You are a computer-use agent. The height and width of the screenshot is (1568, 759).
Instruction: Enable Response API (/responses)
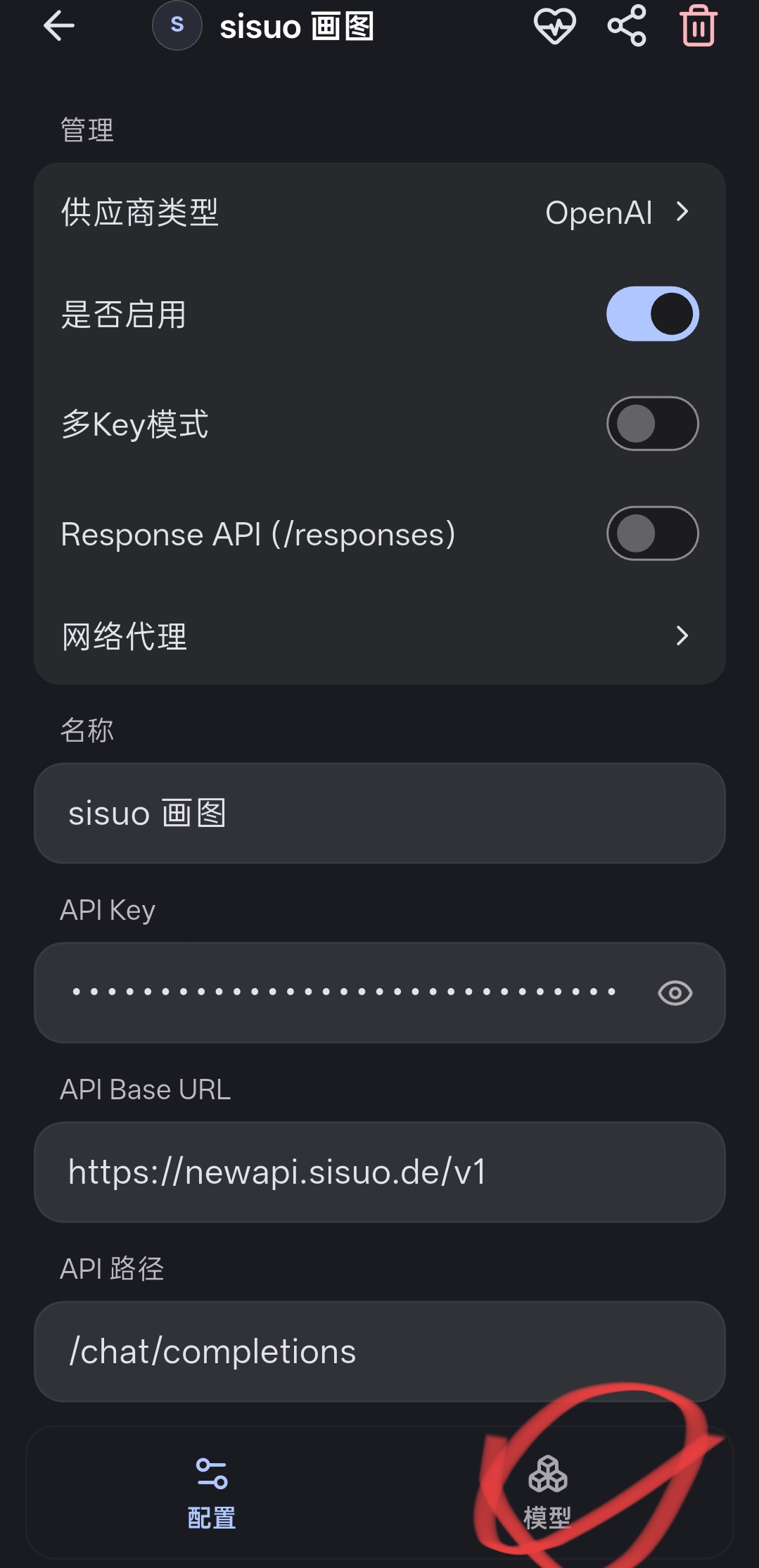point(652,533)
